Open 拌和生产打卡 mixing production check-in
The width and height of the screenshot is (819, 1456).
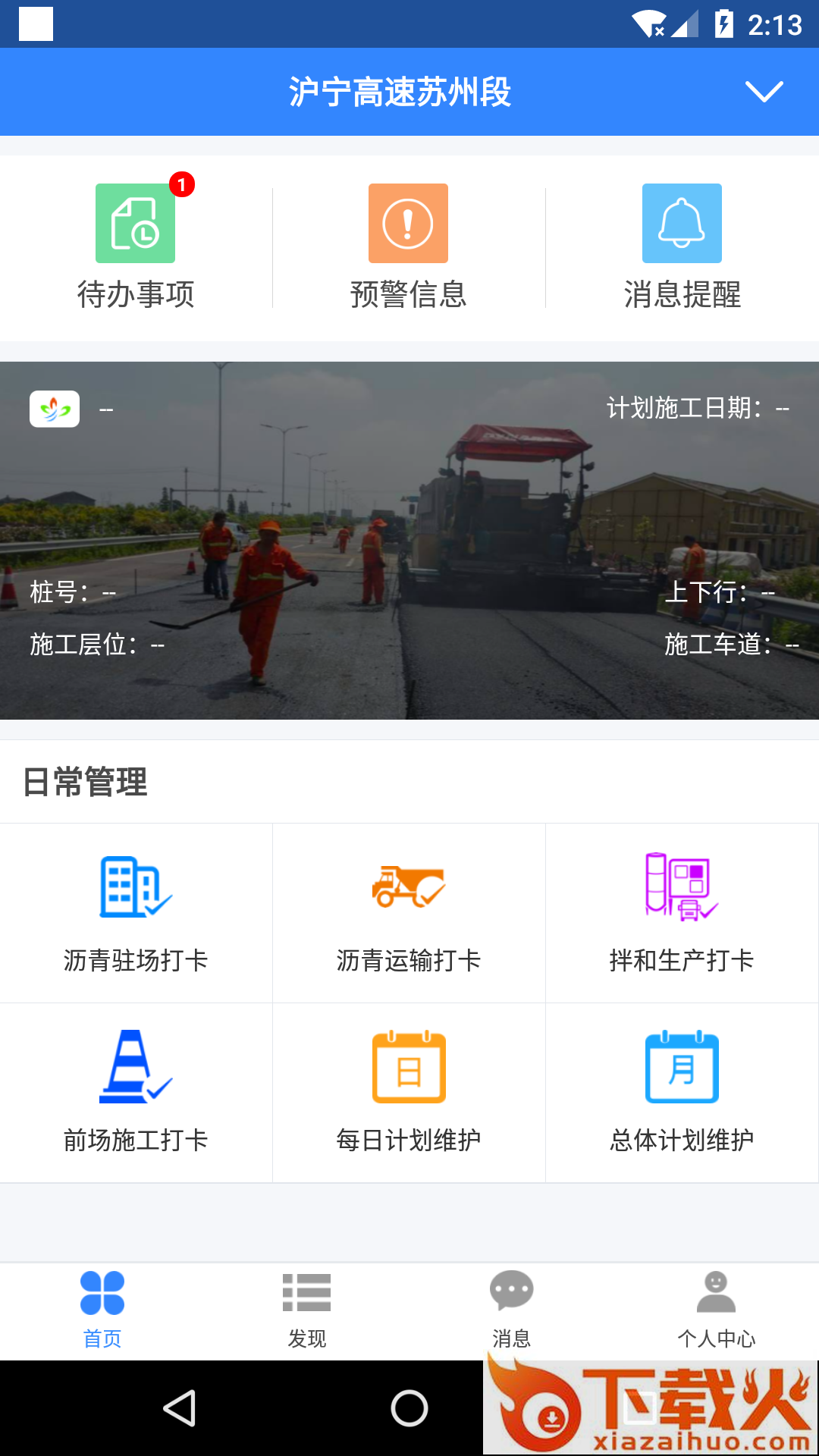pyautogui.click(x=682, y=913)
